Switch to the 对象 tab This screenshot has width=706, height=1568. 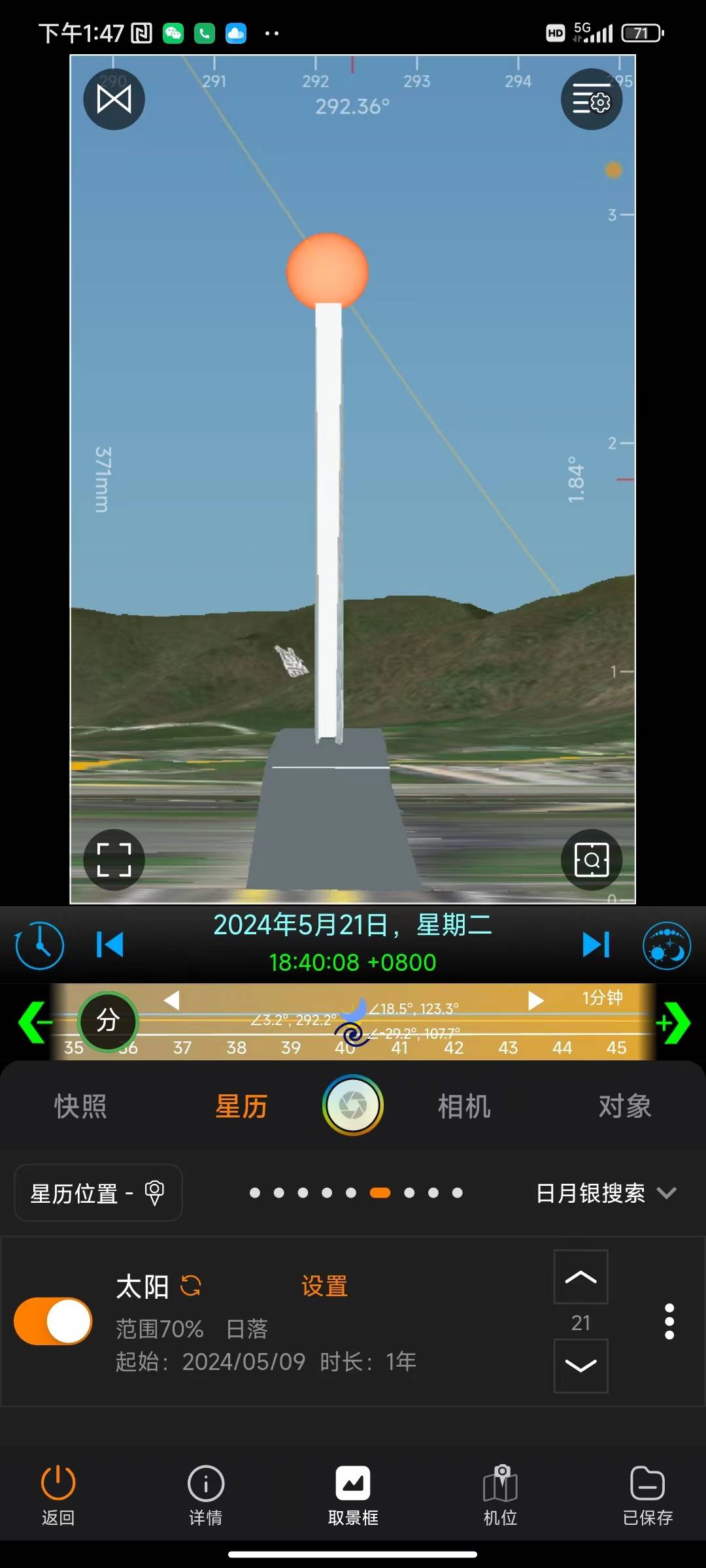(625, 1106)
